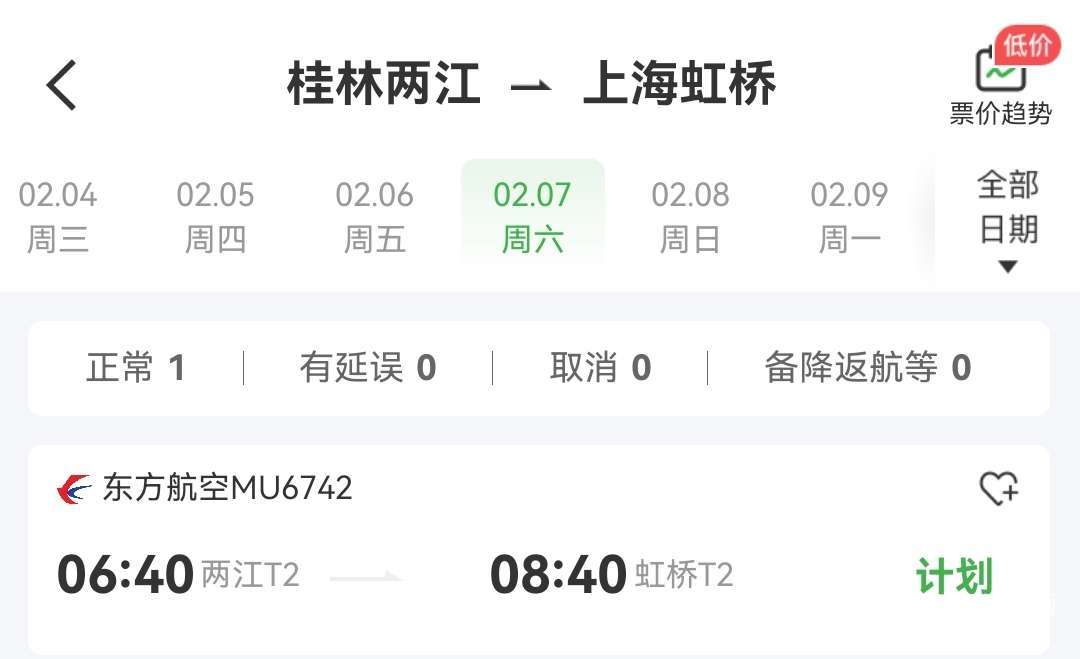This screenshot has width=1080, height=659.
Task: Choose date 02.09 周一
Action: (x=849, y=216)
